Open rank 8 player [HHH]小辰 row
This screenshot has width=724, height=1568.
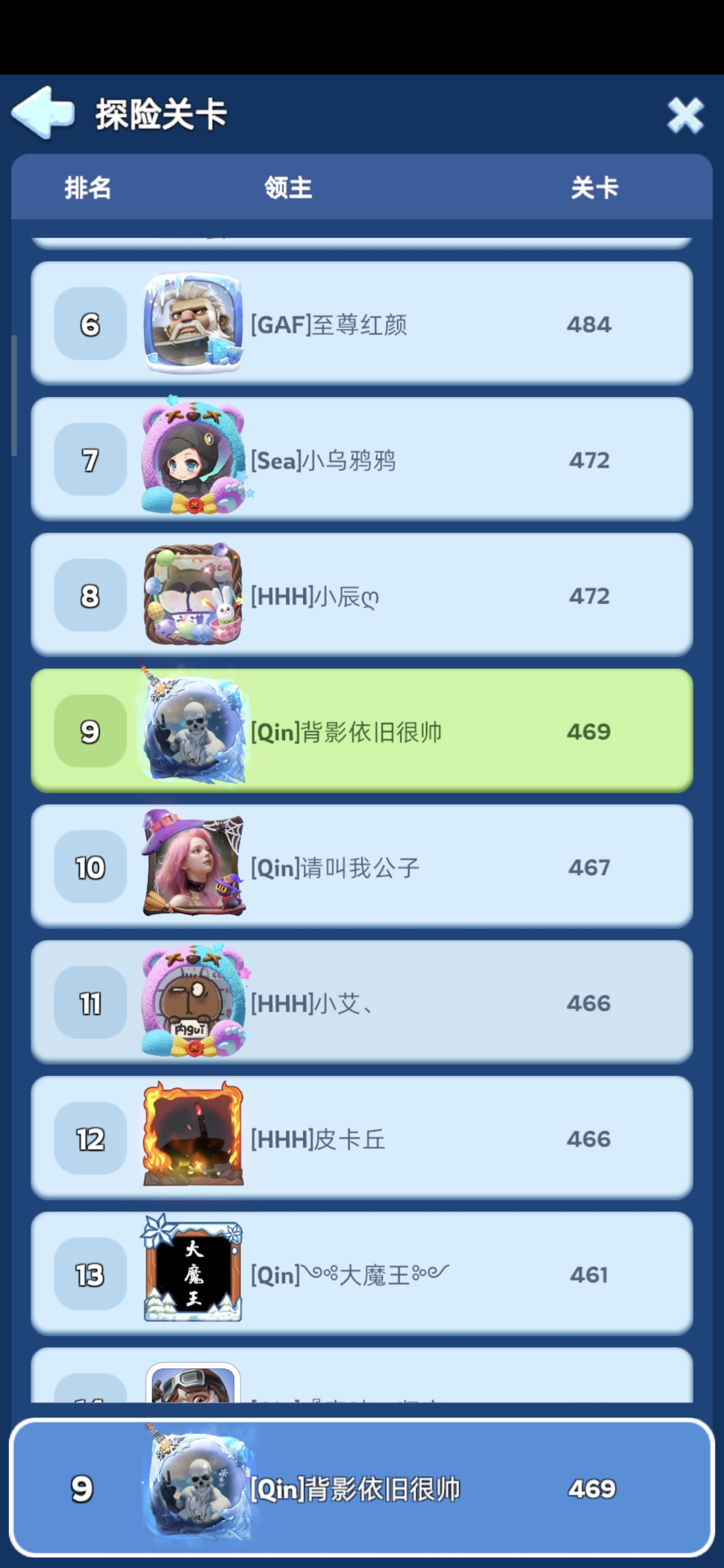pos(361,595)
